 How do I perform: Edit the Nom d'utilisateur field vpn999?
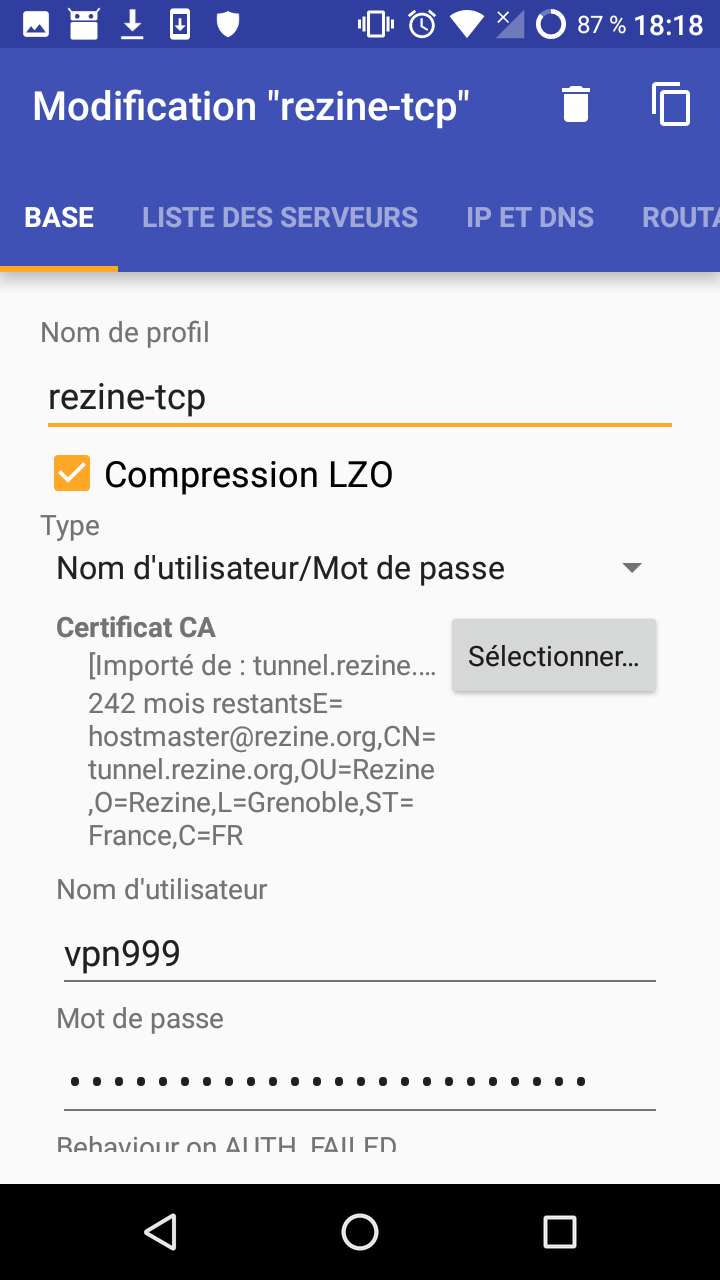360,954
